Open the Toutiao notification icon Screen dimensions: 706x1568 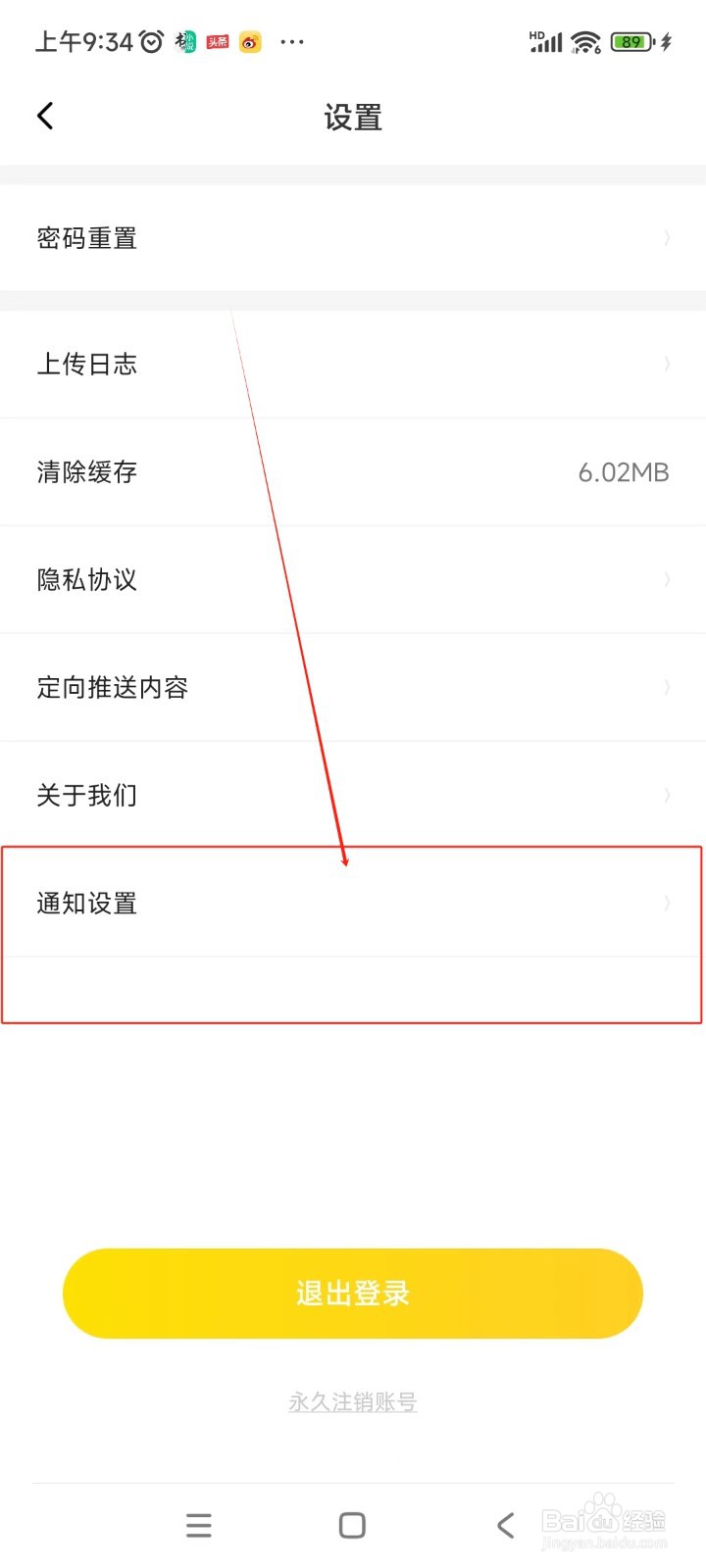[218, 41]
